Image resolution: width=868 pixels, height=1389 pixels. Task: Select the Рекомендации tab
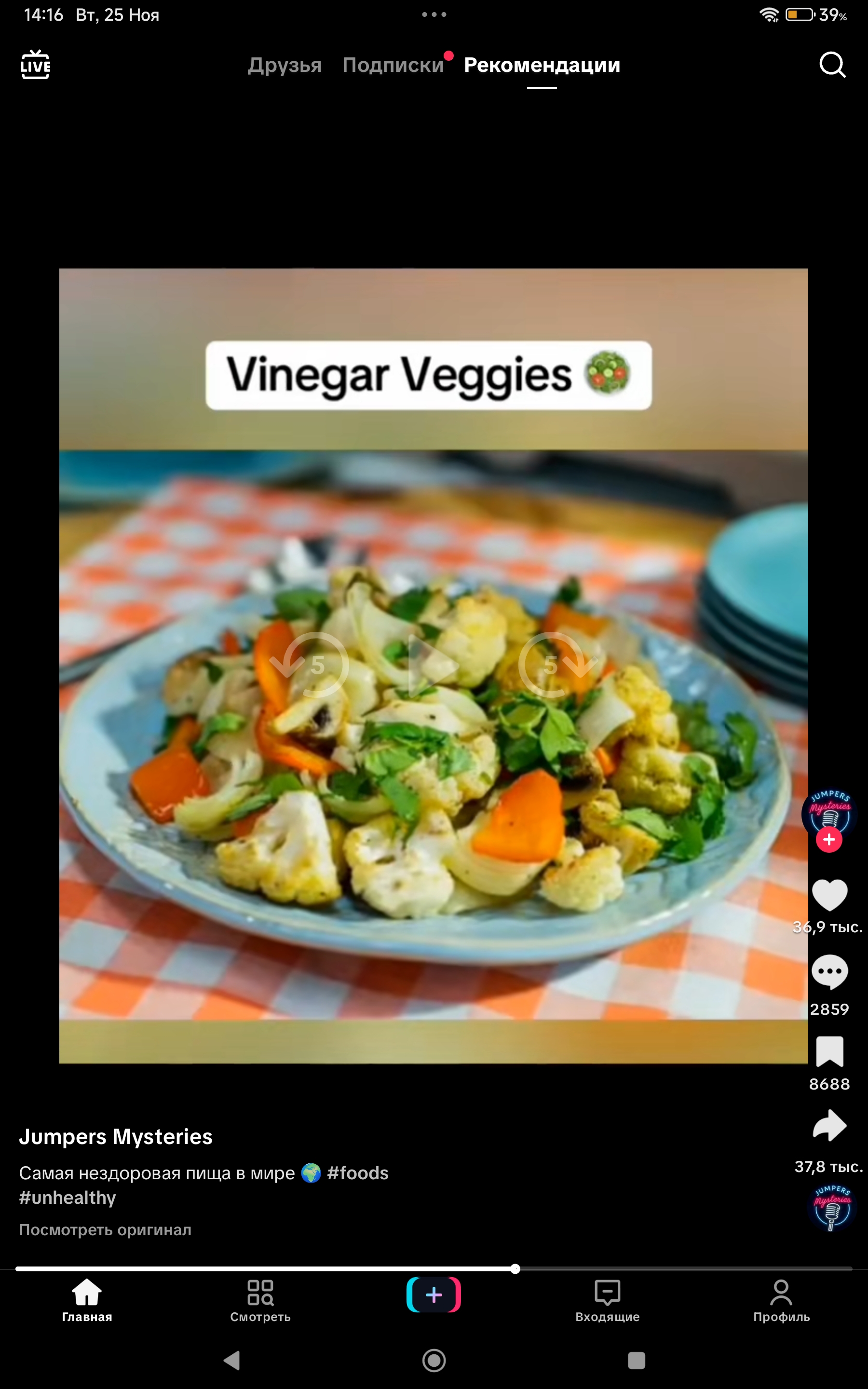click(542, 66)
